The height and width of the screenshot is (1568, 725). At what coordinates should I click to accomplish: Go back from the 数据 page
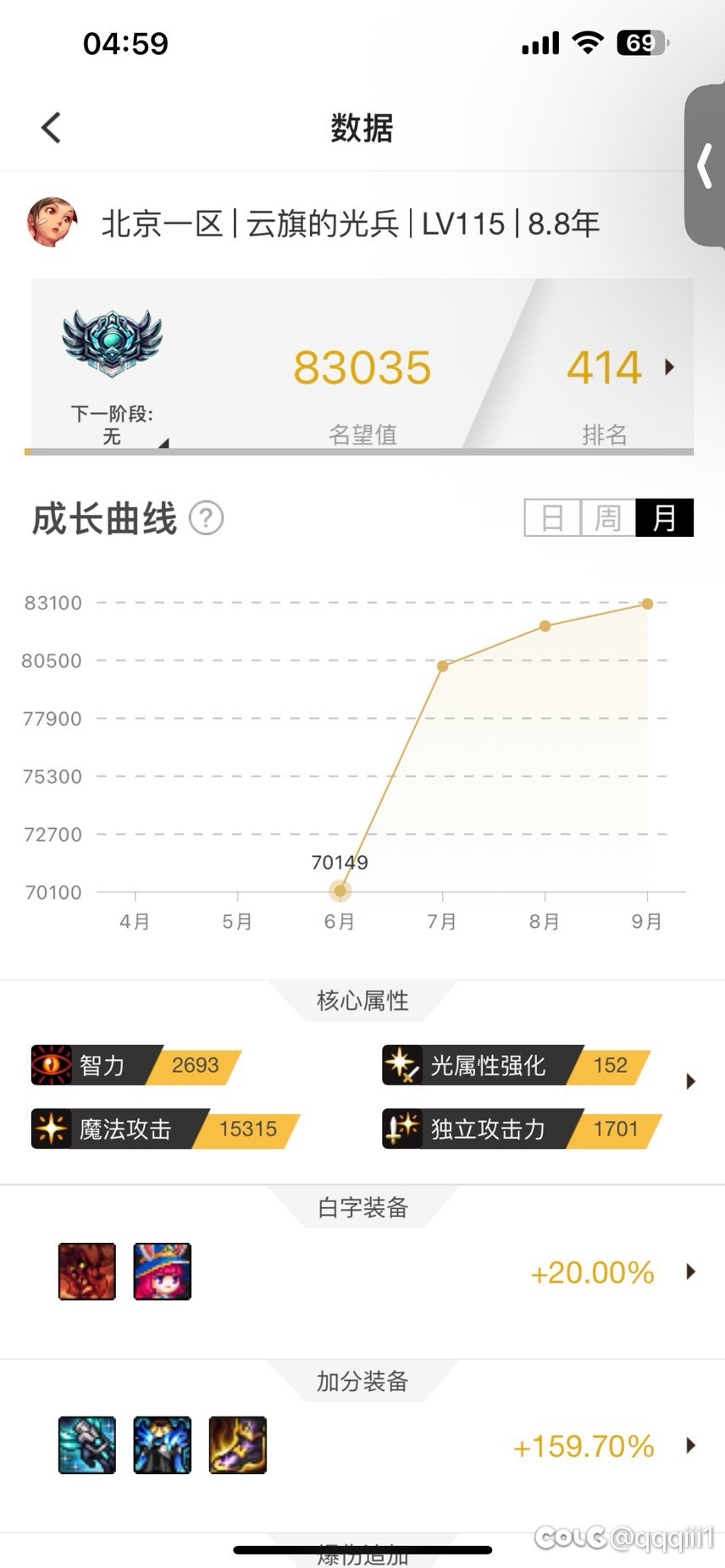[51, 129]
